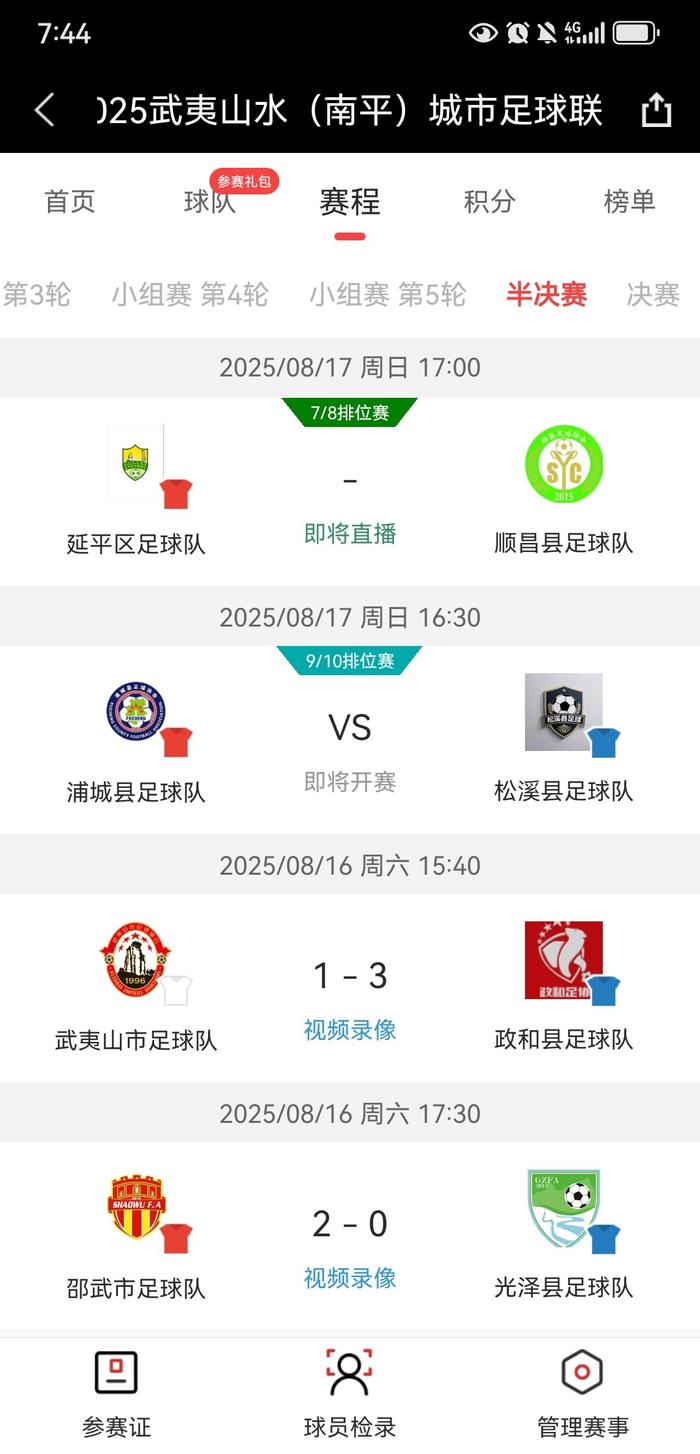
Task: Watch 视频录像 for 邵武市 vs 光泽县
Action: coord(350,1278)
